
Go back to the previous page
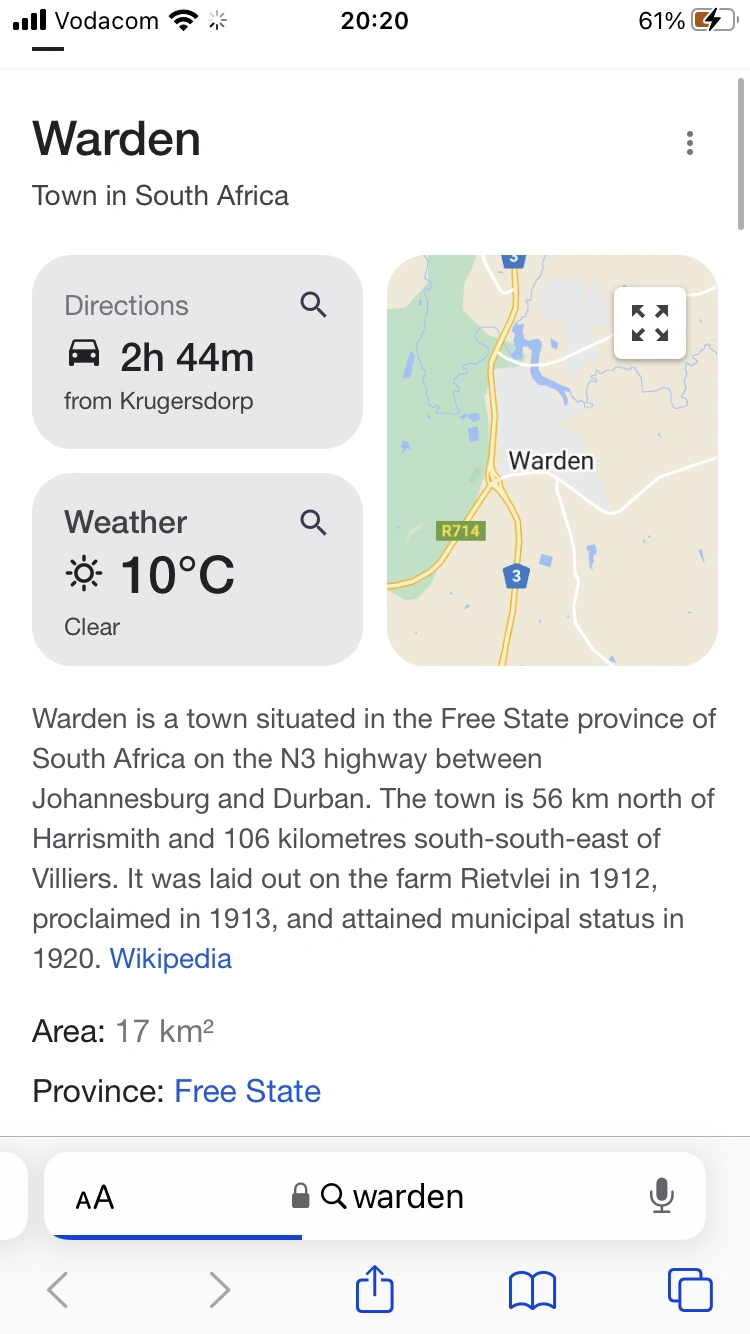coord(58,1290)
